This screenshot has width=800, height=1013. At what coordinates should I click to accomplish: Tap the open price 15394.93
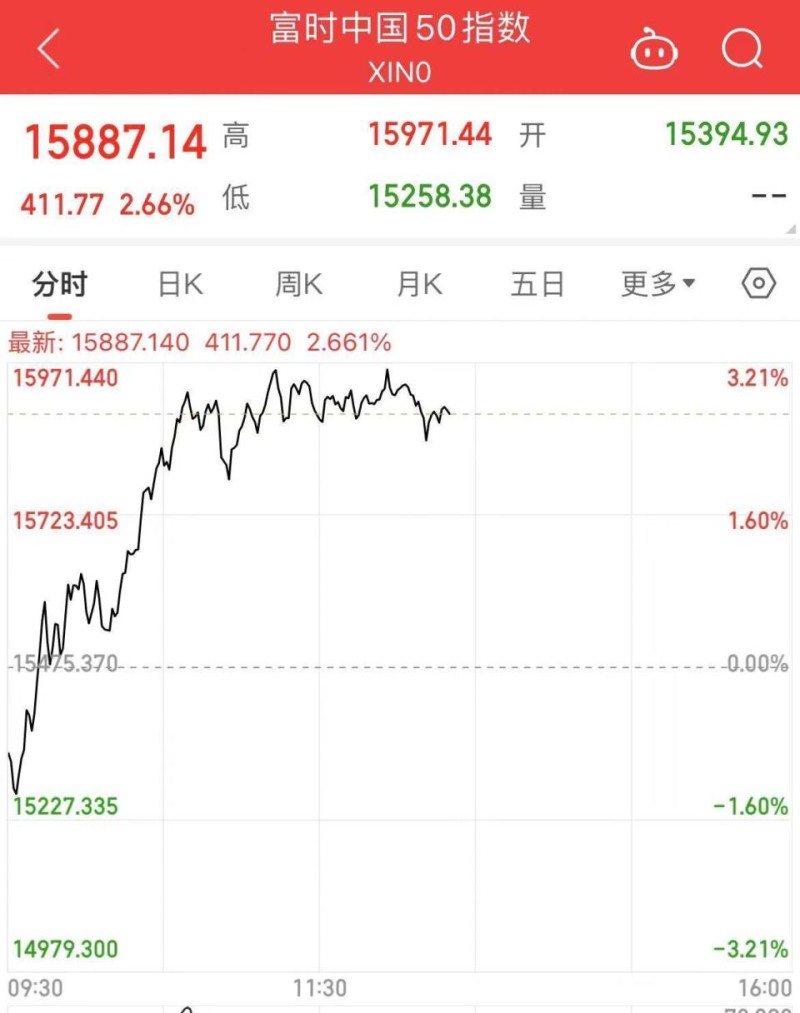pos(725,134)
